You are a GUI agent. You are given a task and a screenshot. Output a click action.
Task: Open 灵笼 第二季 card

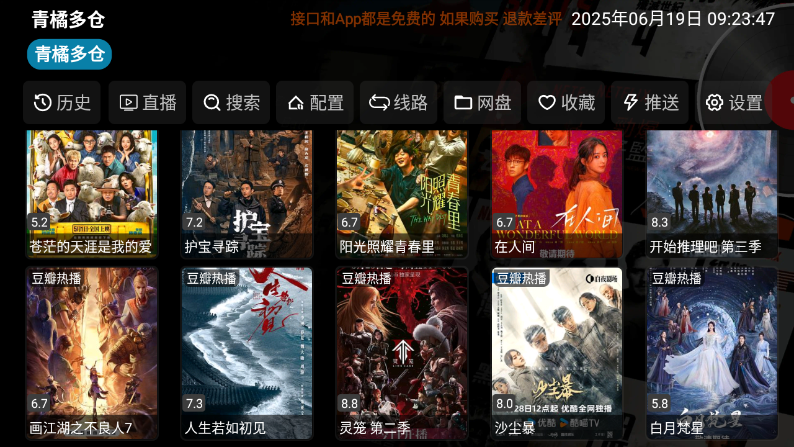(x=401, y=350)
